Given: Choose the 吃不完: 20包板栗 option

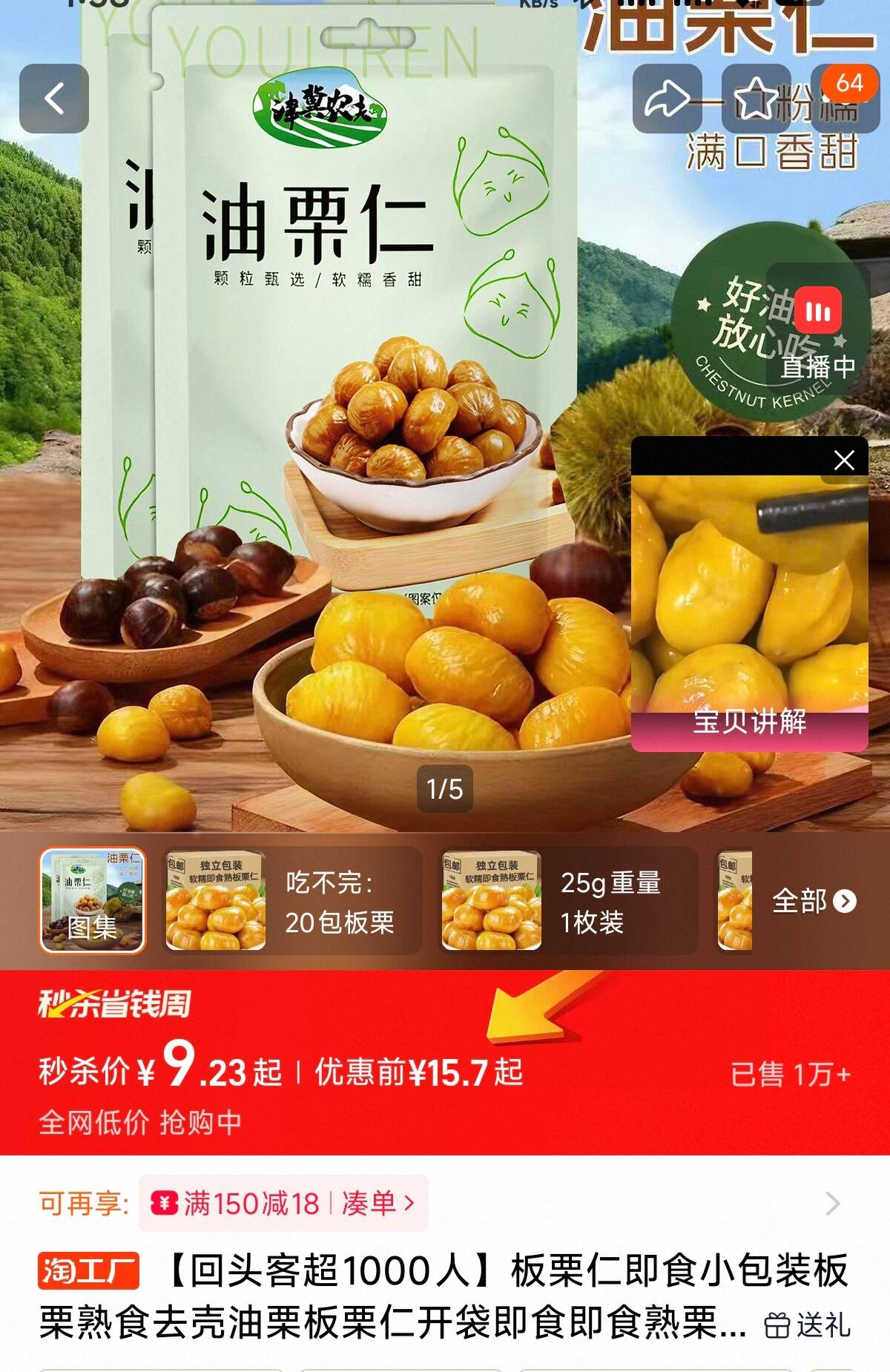Looking at the screenshot, I should [x=292, y=900].
